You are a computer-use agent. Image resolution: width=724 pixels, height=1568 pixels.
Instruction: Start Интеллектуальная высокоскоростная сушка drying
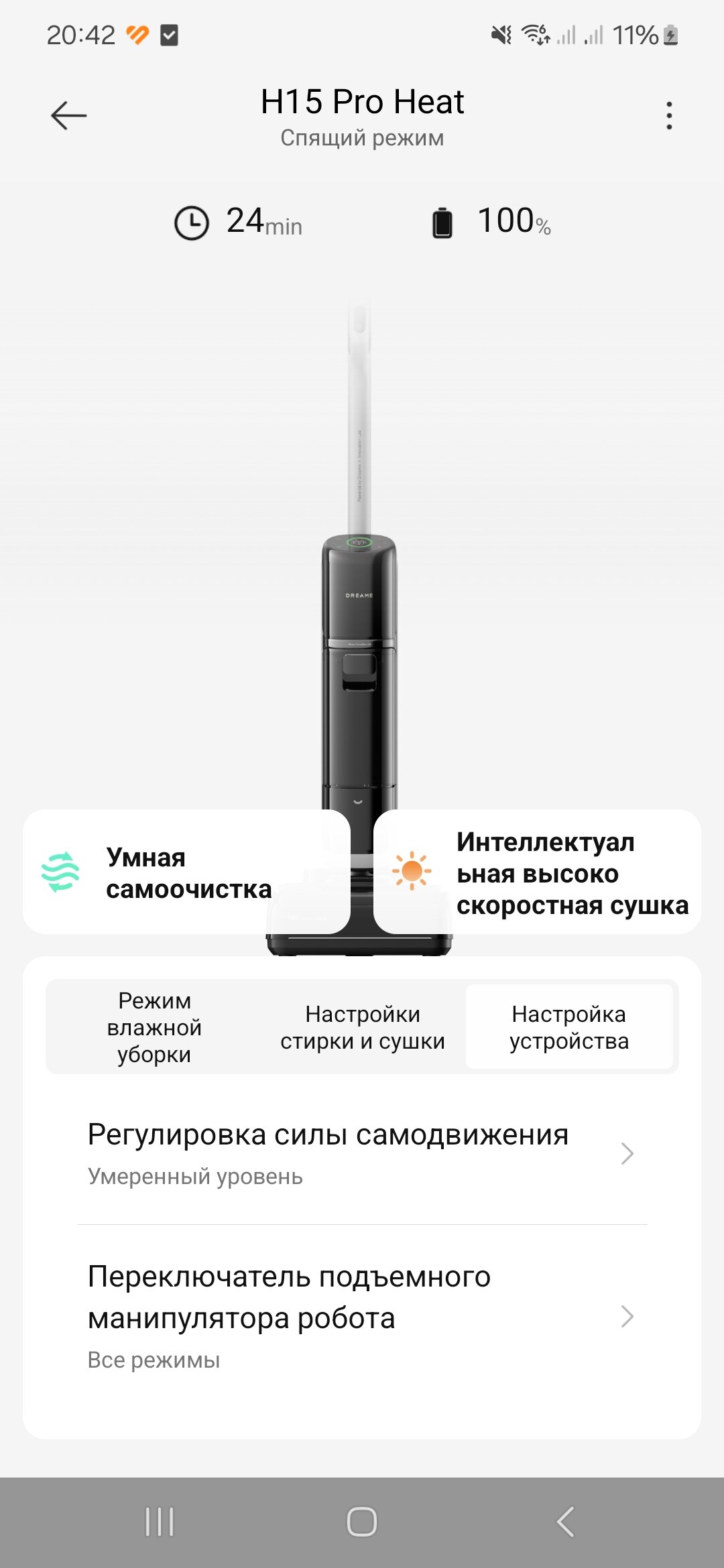coord(537,872)
